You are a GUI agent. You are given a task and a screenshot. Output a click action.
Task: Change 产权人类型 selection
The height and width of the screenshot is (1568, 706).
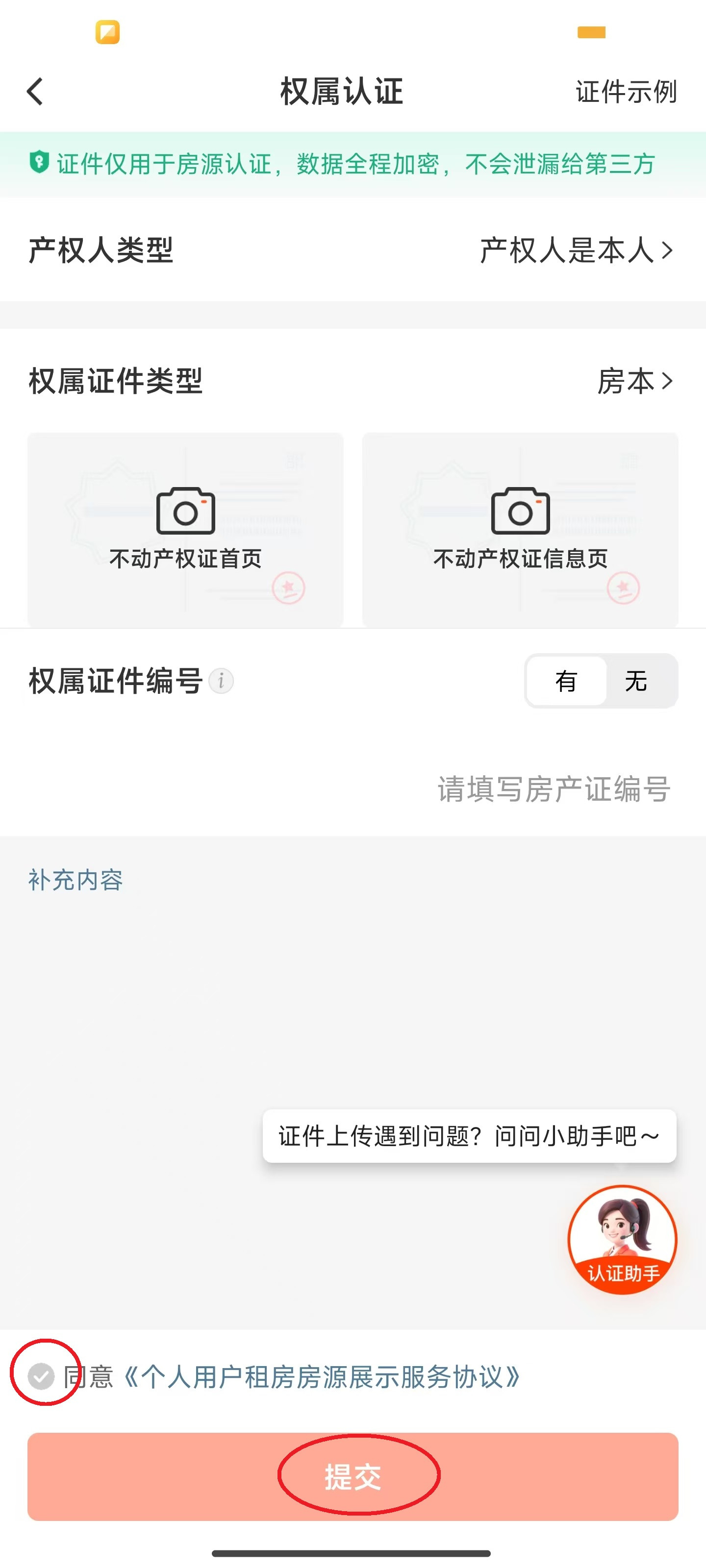[576, 250]
